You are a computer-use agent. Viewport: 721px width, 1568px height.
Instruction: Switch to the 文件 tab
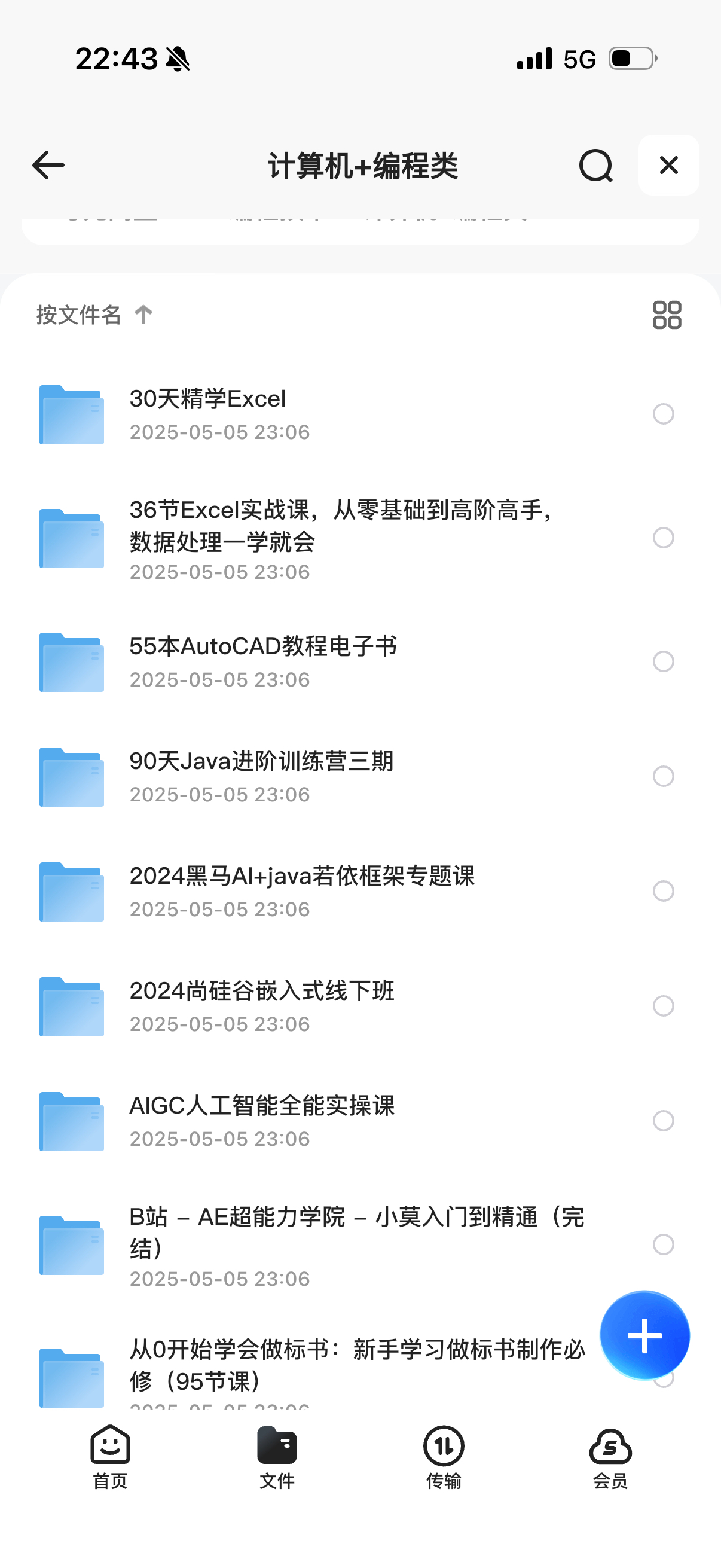pyautogui.click(x=277, y=1456)
